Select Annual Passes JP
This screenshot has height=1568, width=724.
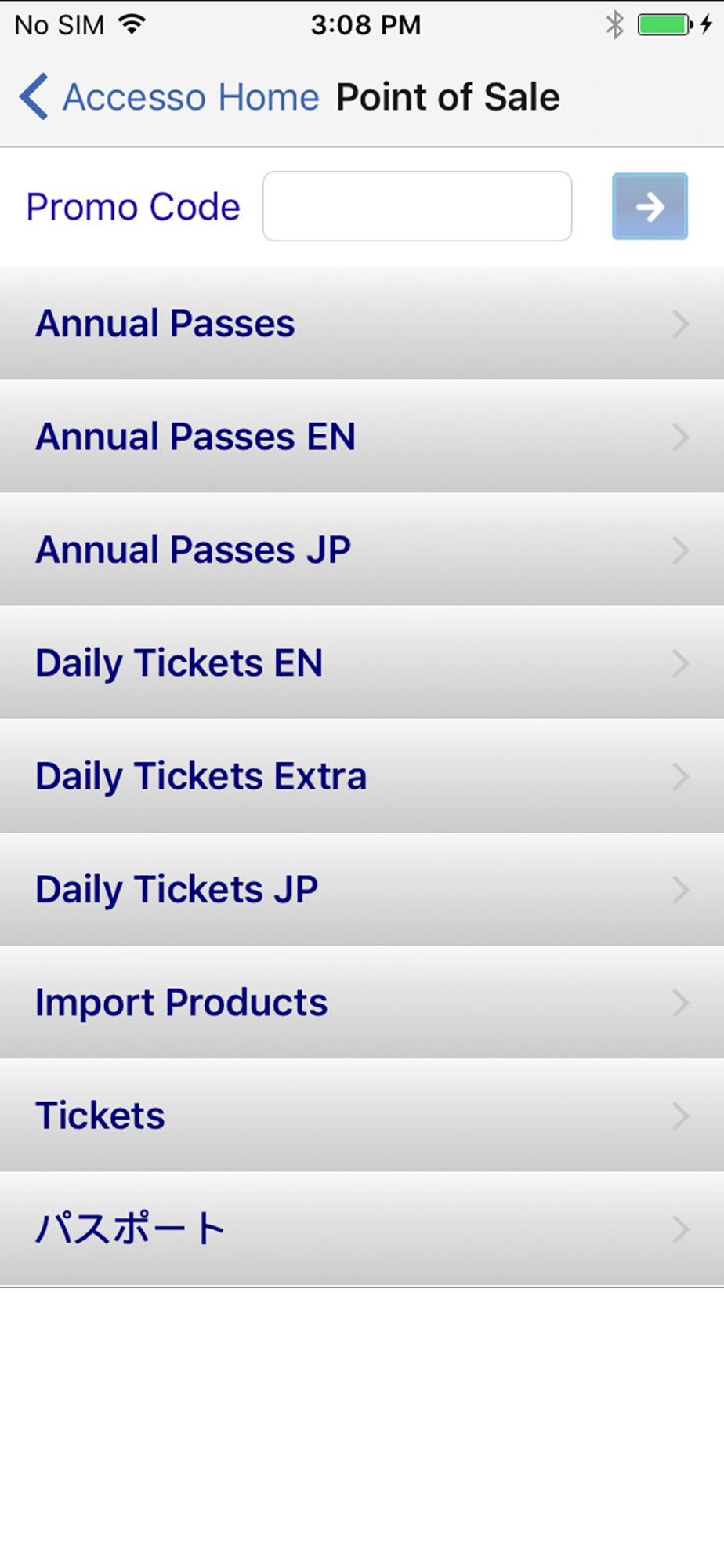362,550
